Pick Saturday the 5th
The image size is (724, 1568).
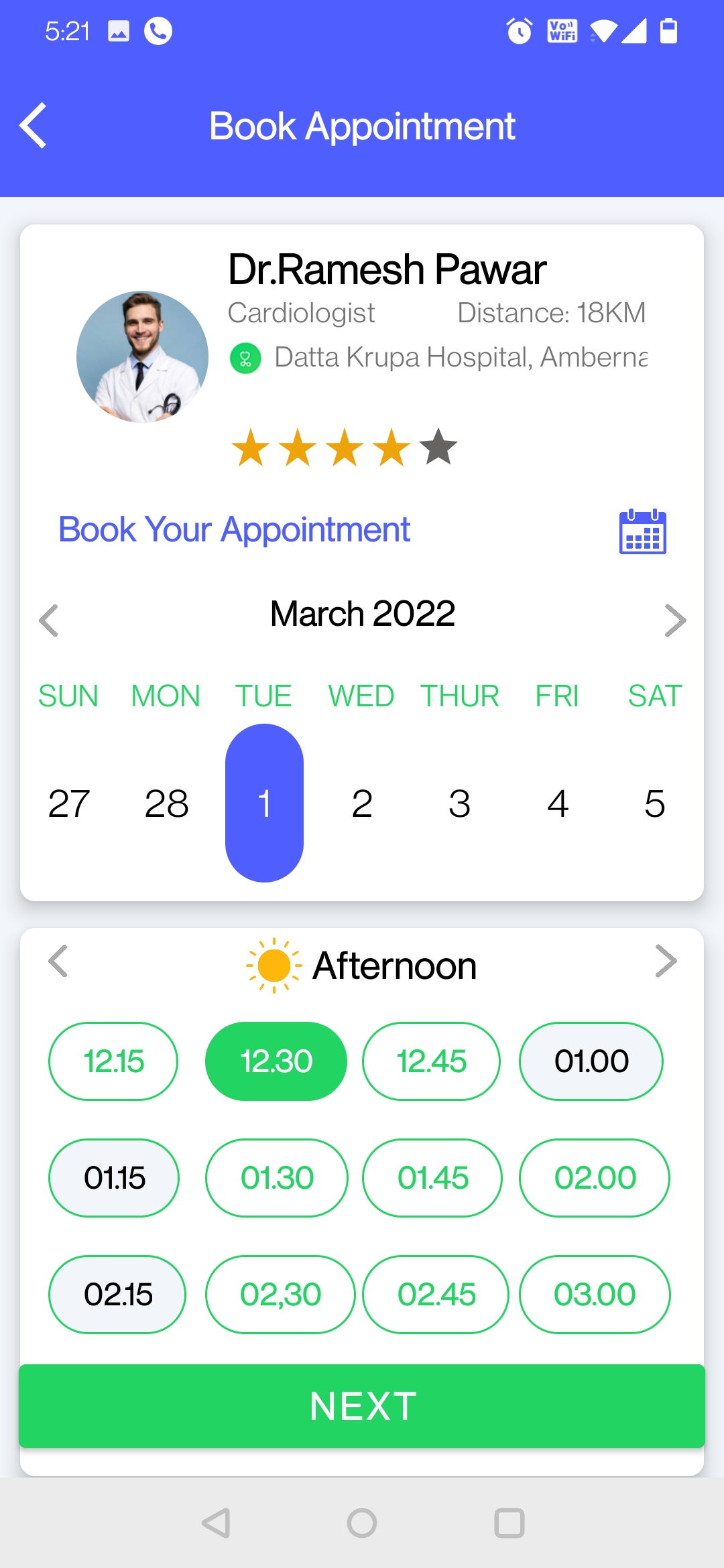click(654, 803)
